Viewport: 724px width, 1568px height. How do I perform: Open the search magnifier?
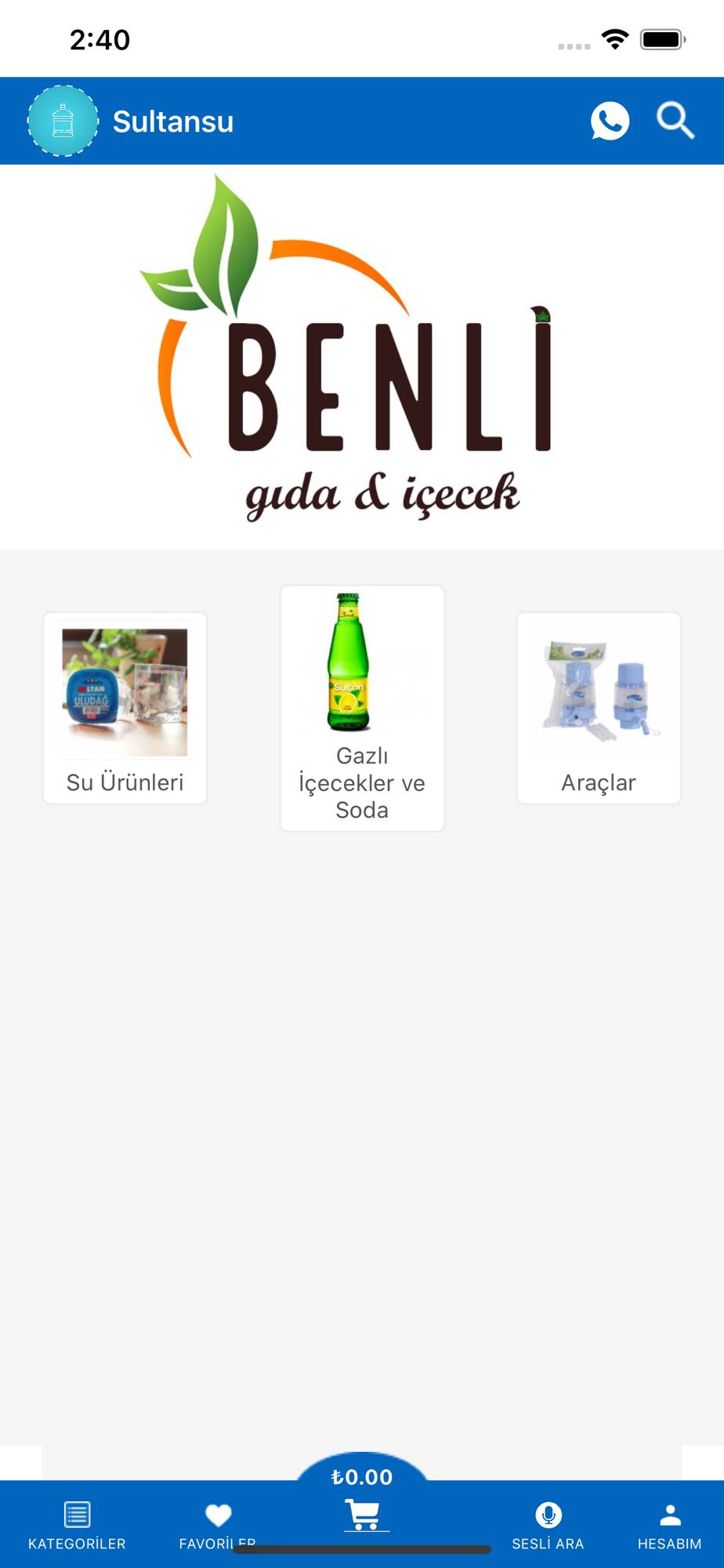pos(675,121)
